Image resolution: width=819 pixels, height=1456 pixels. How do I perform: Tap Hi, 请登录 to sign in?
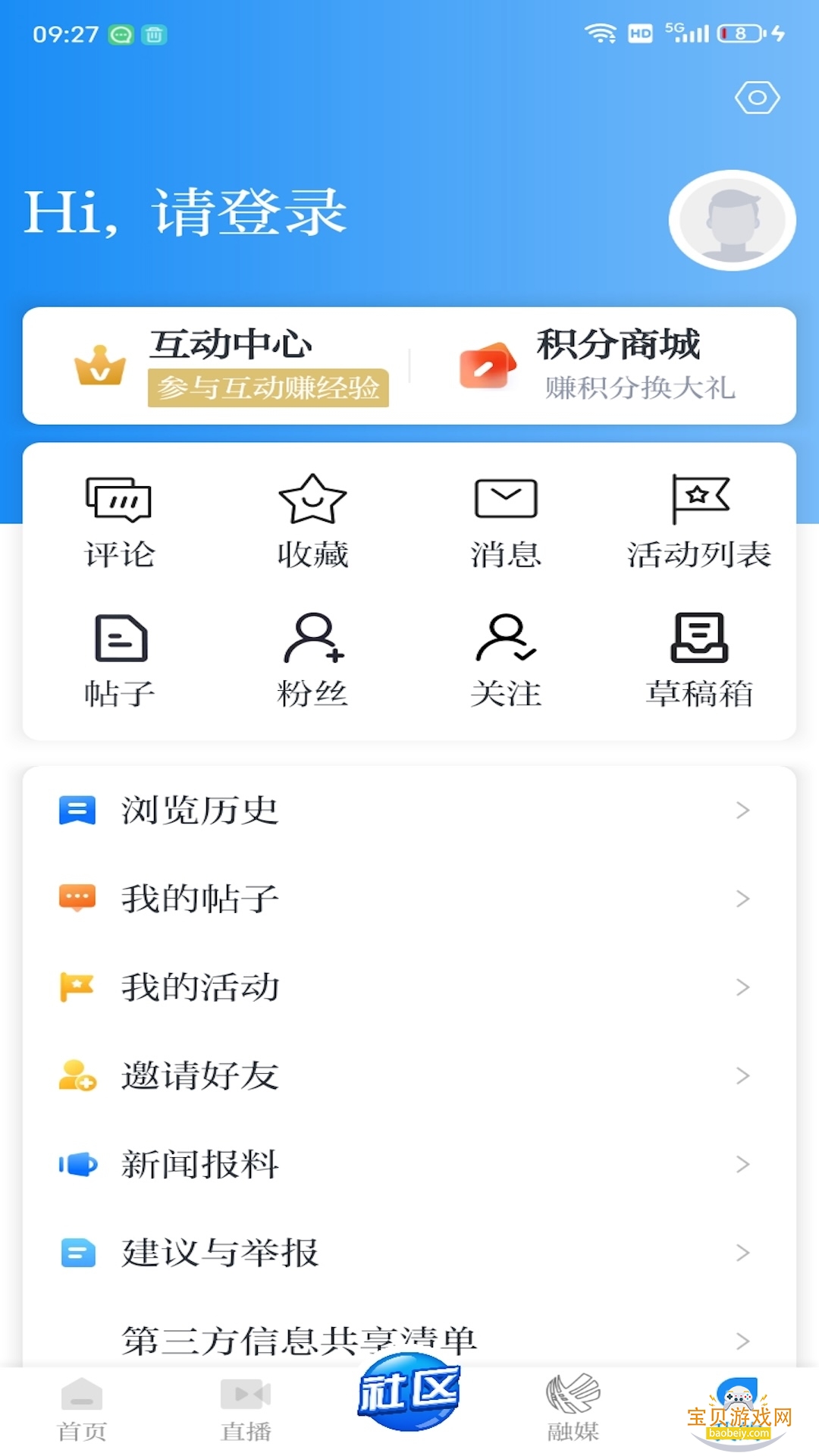(187, 212)
